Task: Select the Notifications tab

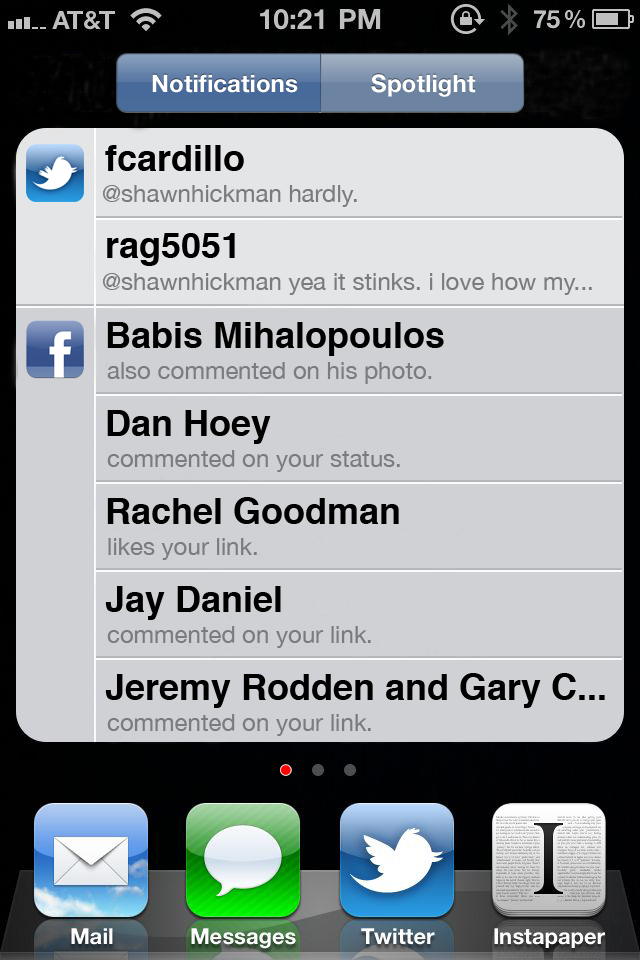Action: 224,84
